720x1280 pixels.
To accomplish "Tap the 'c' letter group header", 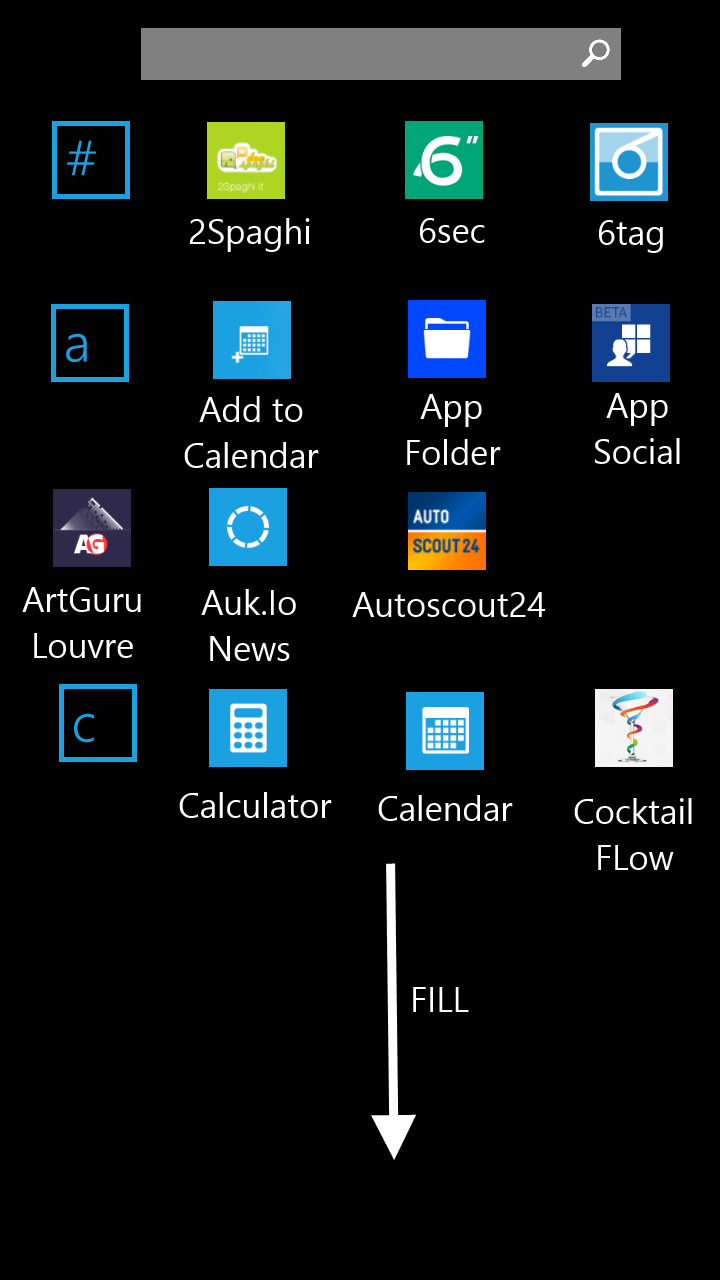I will (97, 723).
